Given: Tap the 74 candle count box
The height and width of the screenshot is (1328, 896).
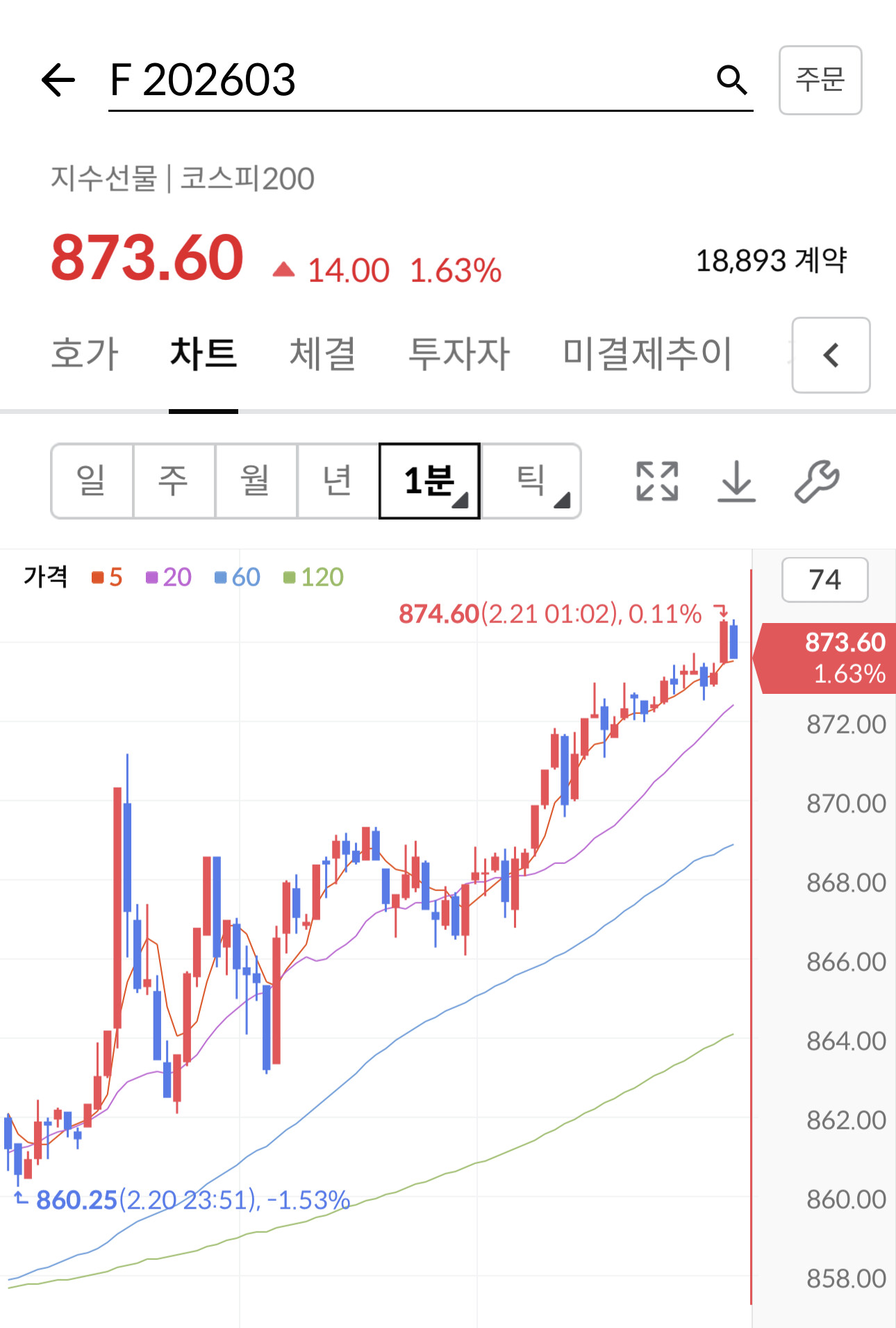Looking at the screenshot, I should (x=825, y=579).
